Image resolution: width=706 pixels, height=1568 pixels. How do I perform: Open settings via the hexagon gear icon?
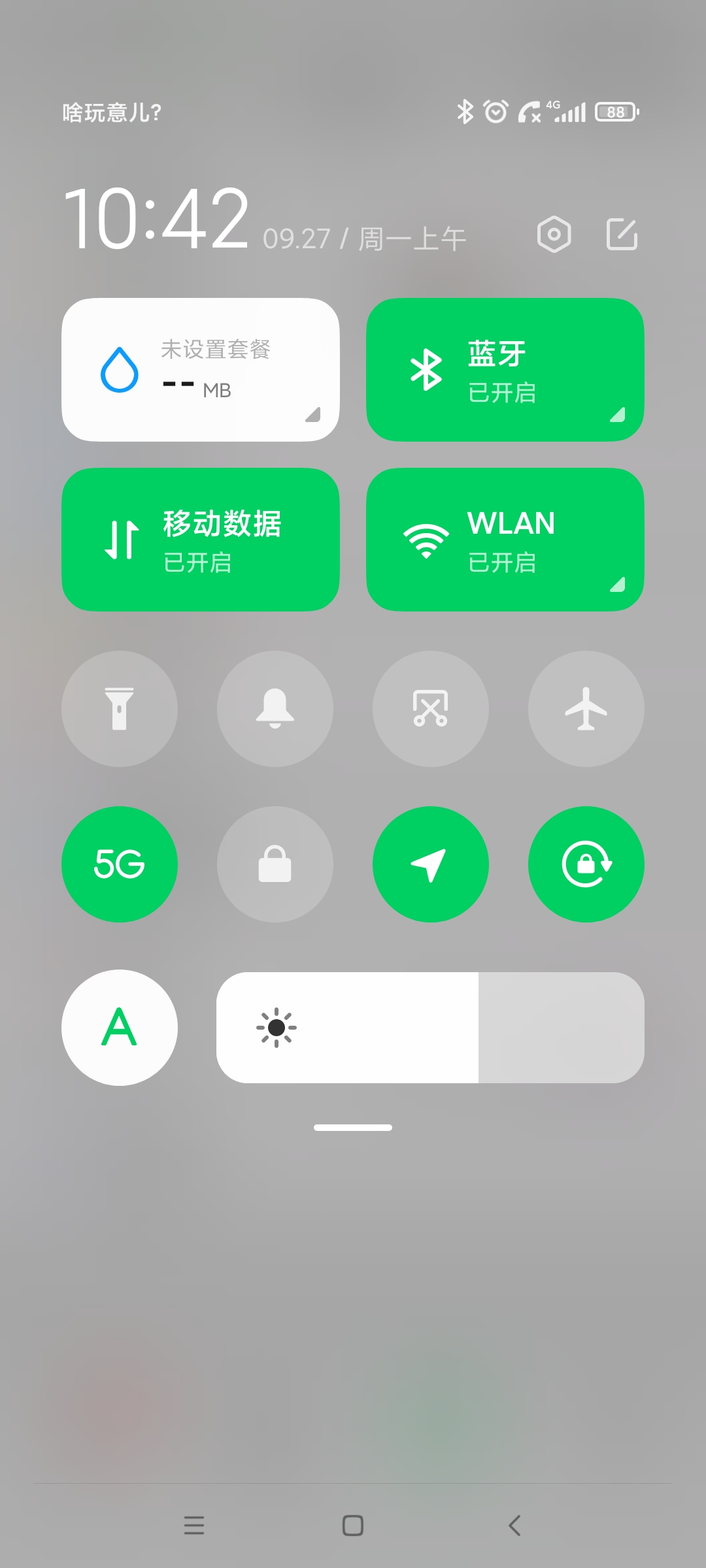[x=554, y=235]
